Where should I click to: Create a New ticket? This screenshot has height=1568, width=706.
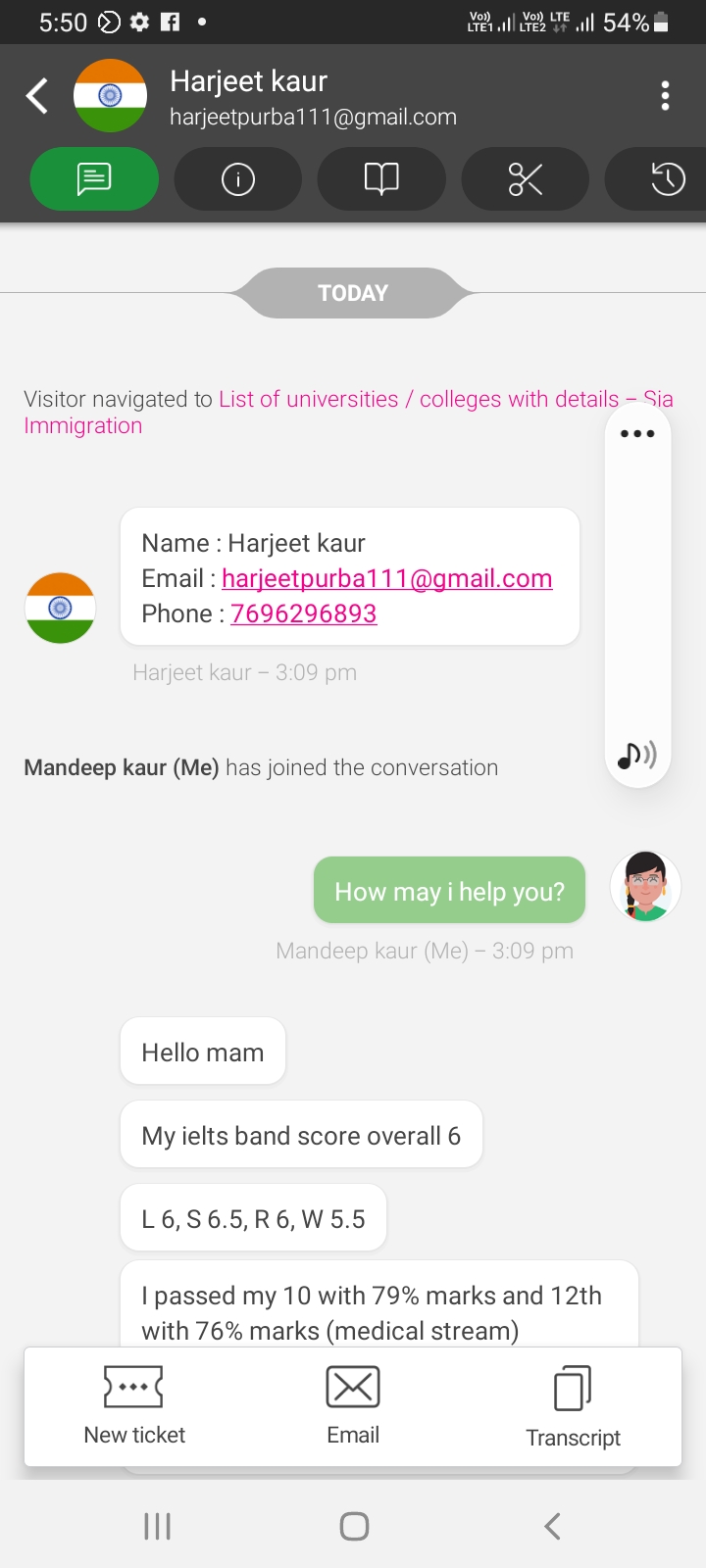(x=134, y=1406)
